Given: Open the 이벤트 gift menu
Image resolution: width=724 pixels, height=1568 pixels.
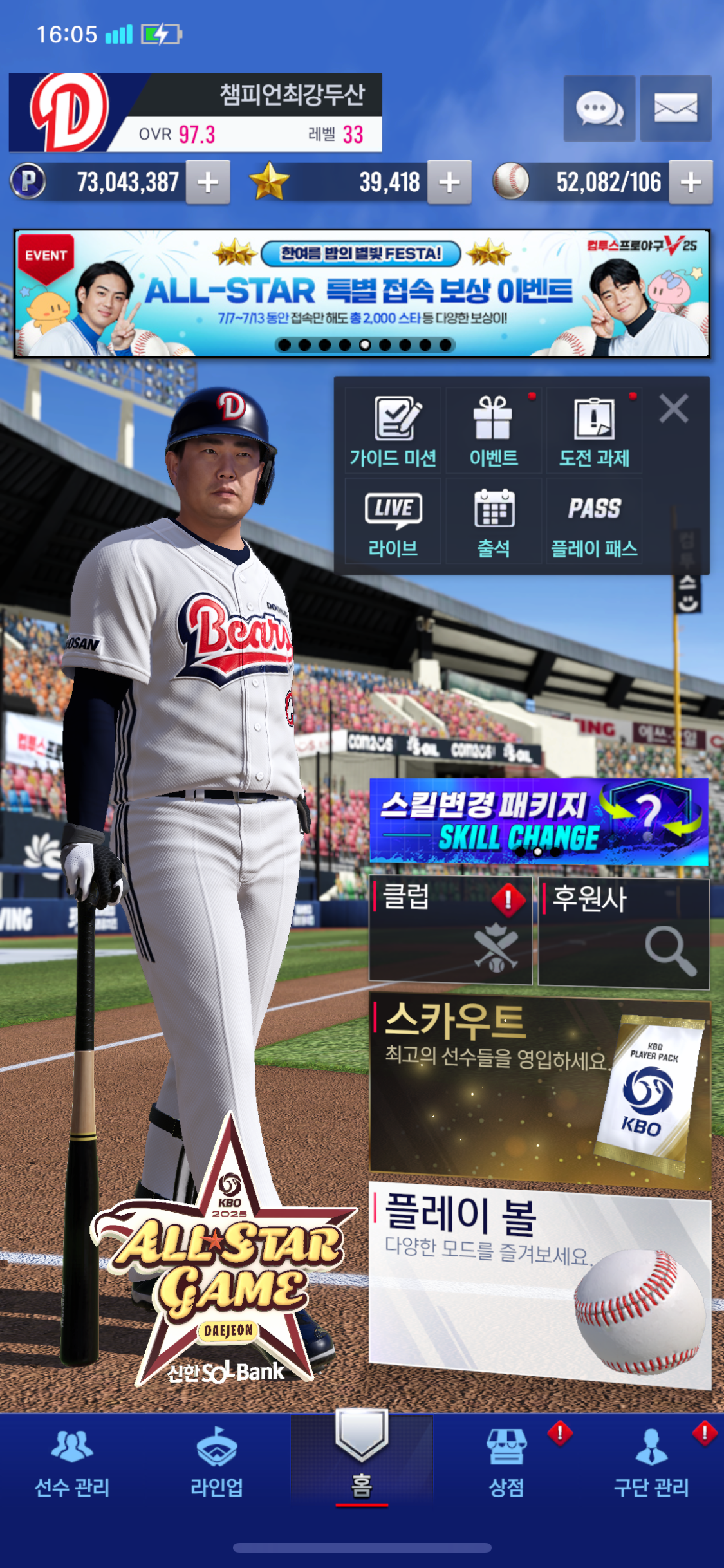Looking at the screenshot, I should [494, 430].
